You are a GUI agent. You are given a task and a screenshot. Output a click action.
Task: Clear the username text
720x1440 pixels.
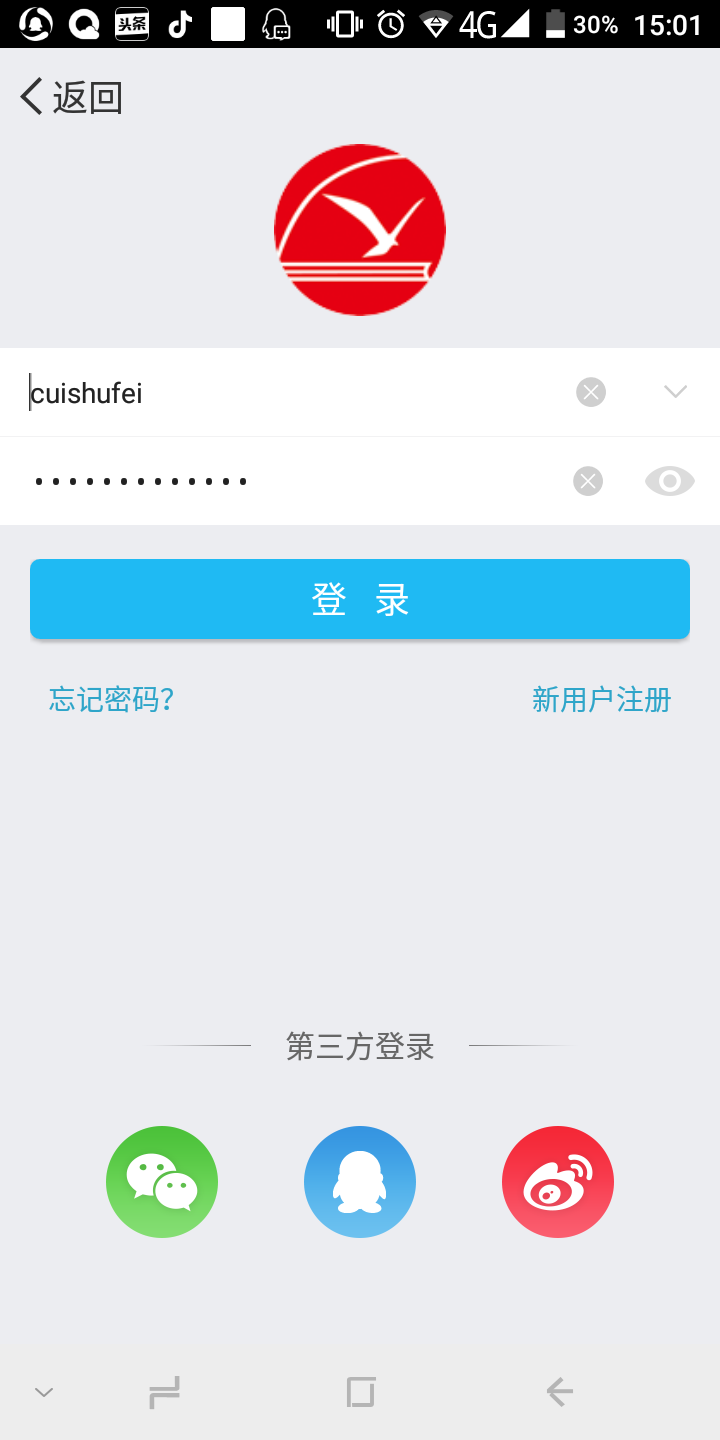point(591,392)
